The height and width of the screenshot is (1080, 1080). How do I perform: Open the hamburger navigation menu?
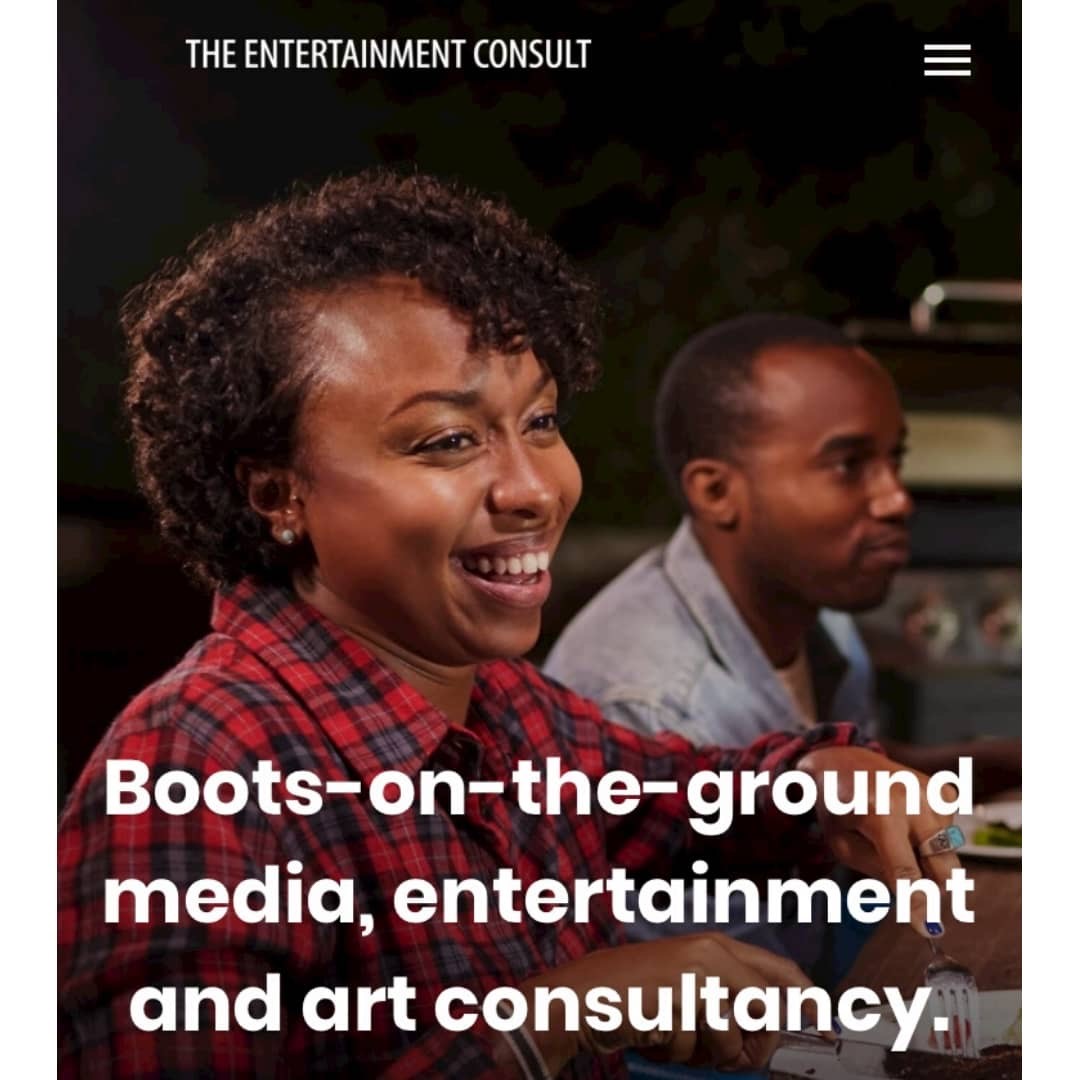pos(947,60)
